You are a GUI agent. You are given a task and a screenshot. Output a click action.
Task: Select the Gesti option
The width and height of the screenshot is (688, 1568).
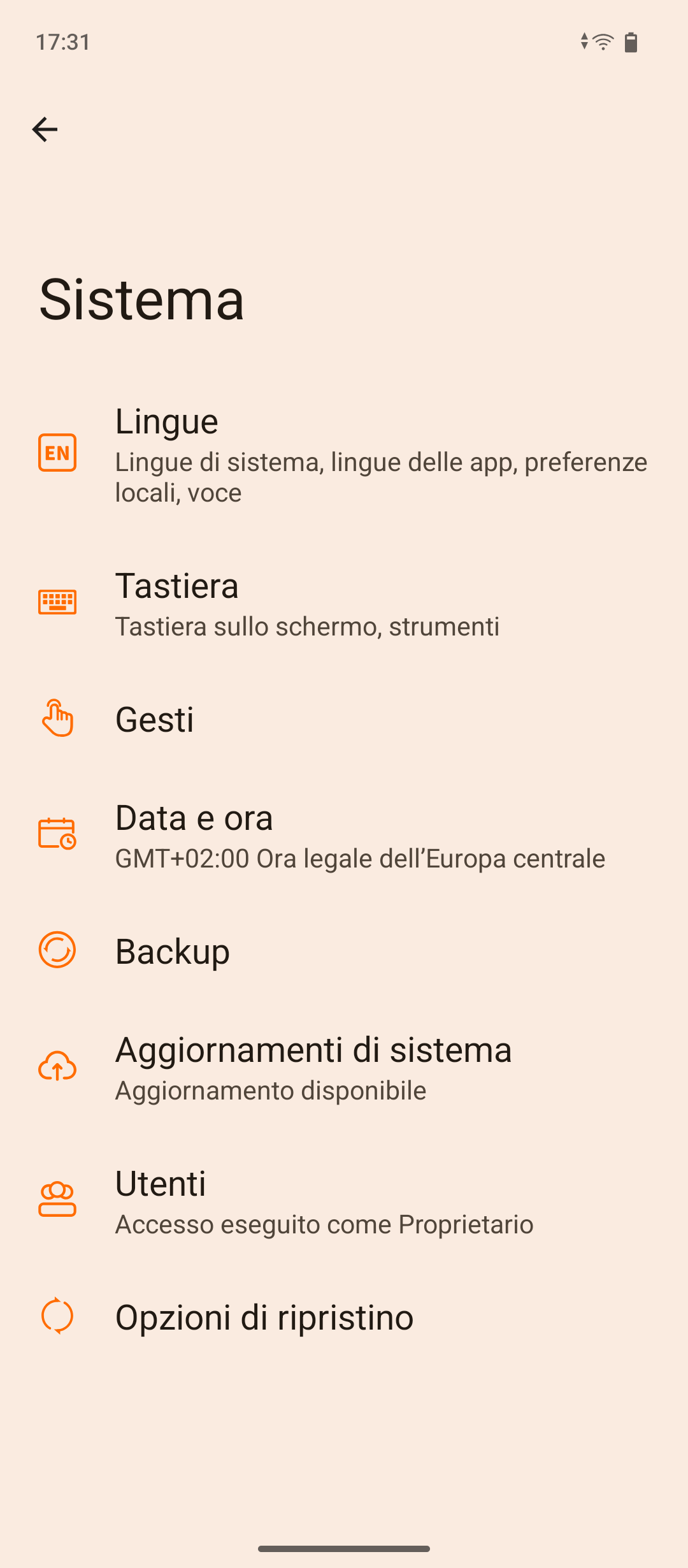click(344, 719)
